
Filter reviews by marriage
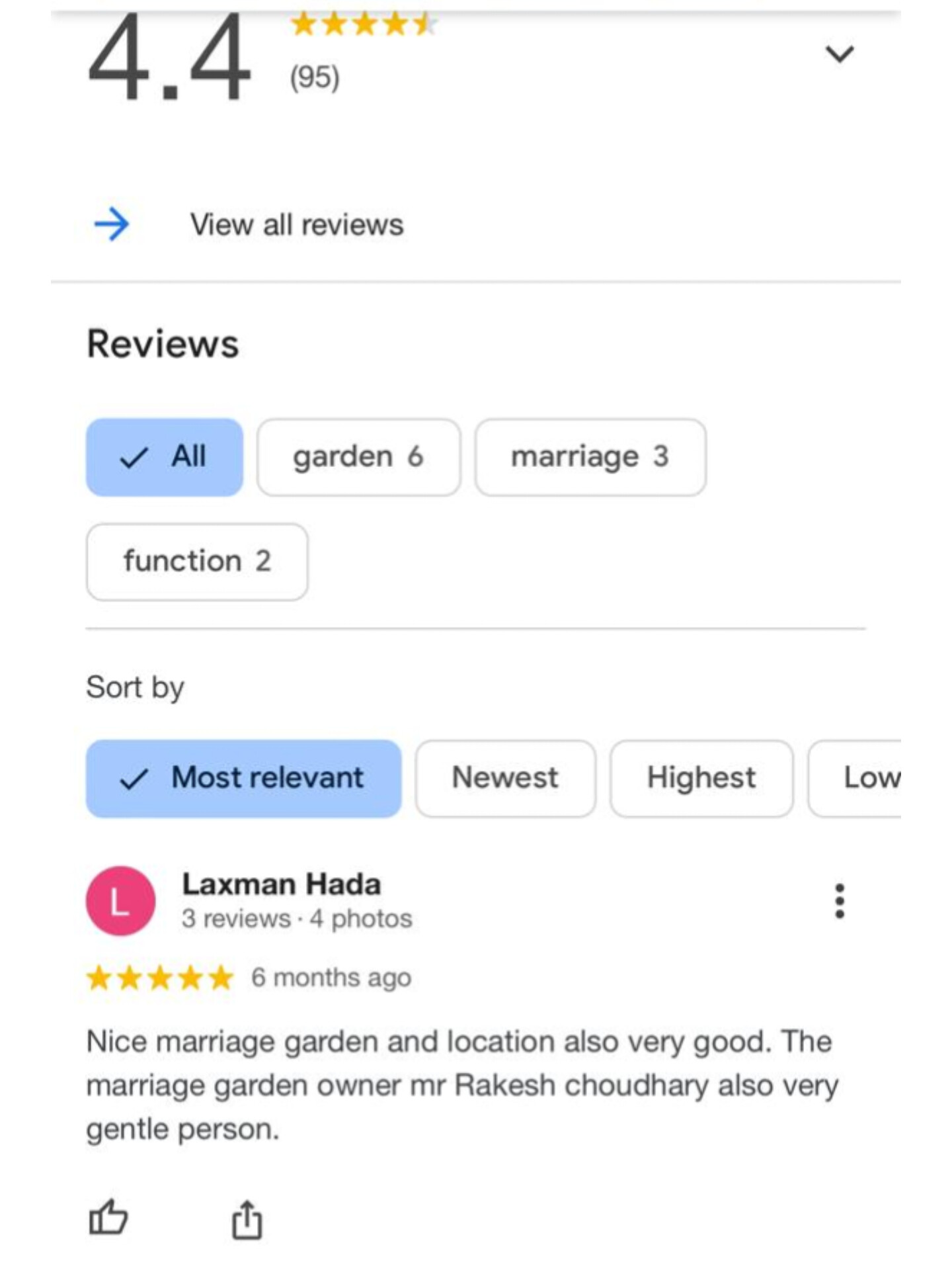click(x=590, y=457)
